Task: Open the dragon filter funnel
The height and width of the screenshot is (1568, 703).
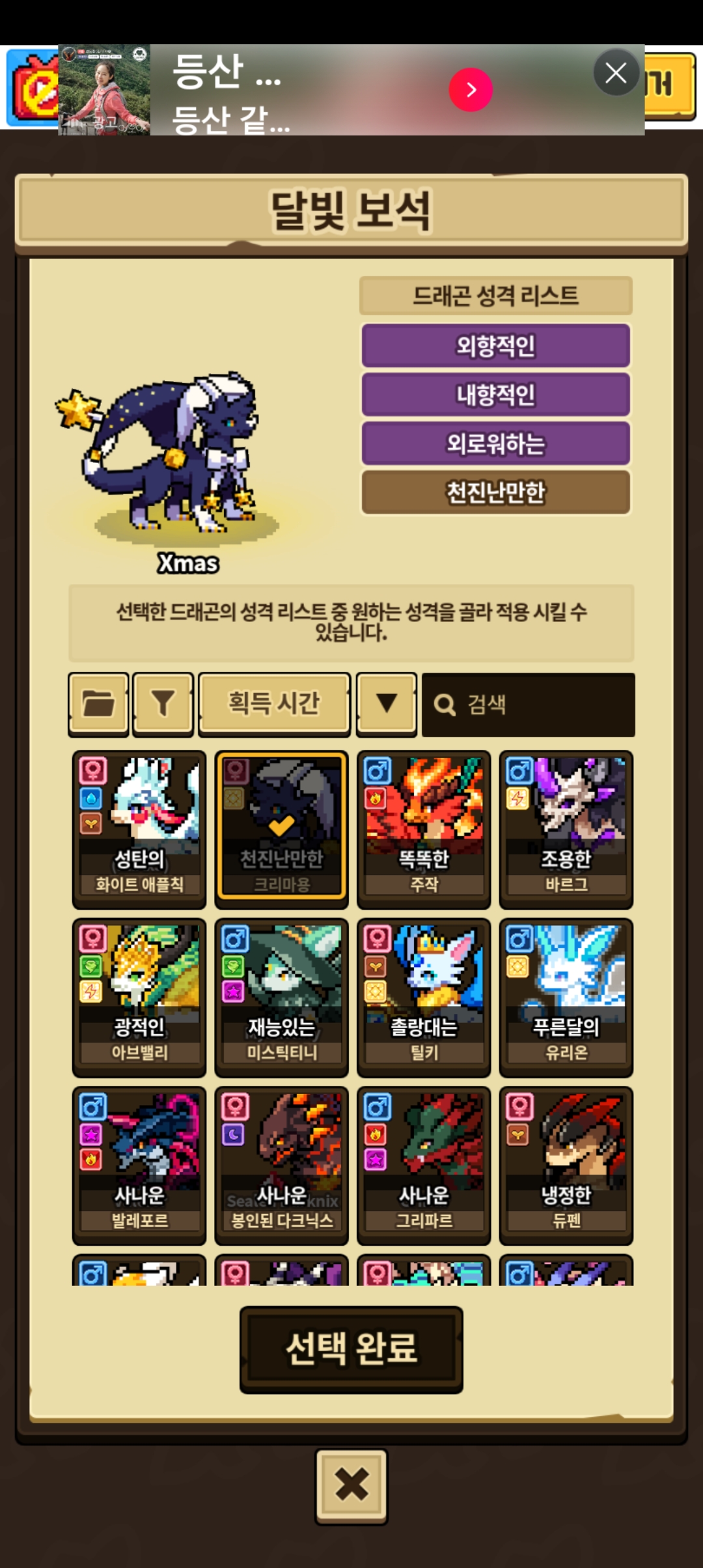Action: coord(163,704)
